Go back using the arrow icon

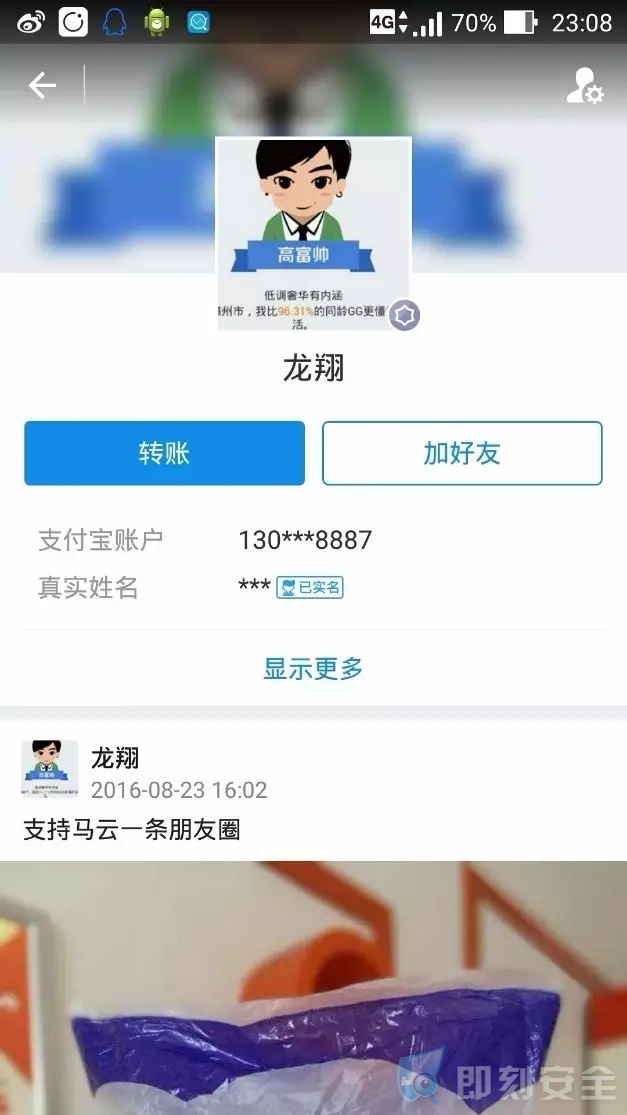(42, 86)
